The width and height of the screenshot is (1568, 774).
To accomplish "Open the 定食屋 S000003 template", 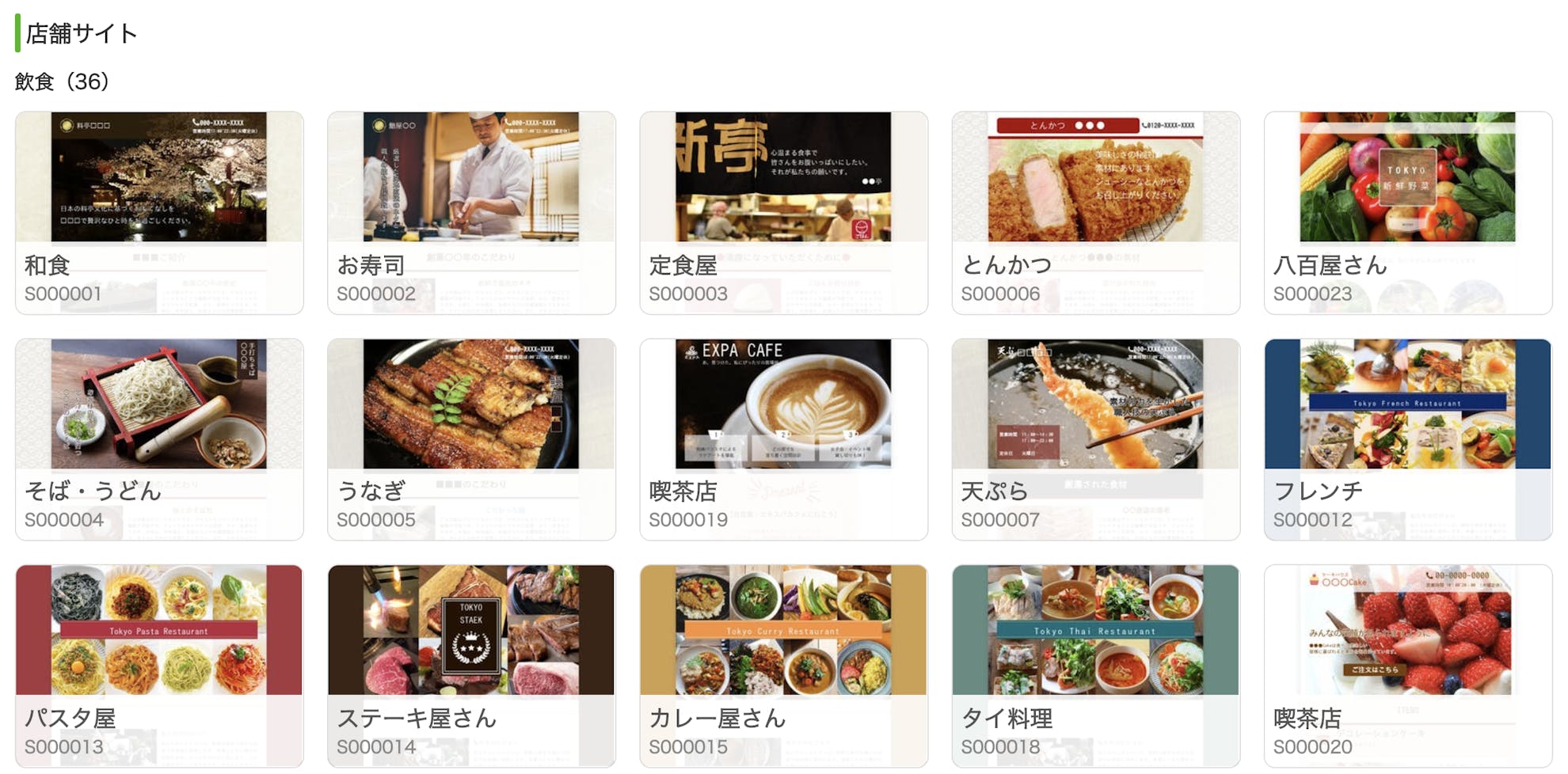I will (783, 212).
